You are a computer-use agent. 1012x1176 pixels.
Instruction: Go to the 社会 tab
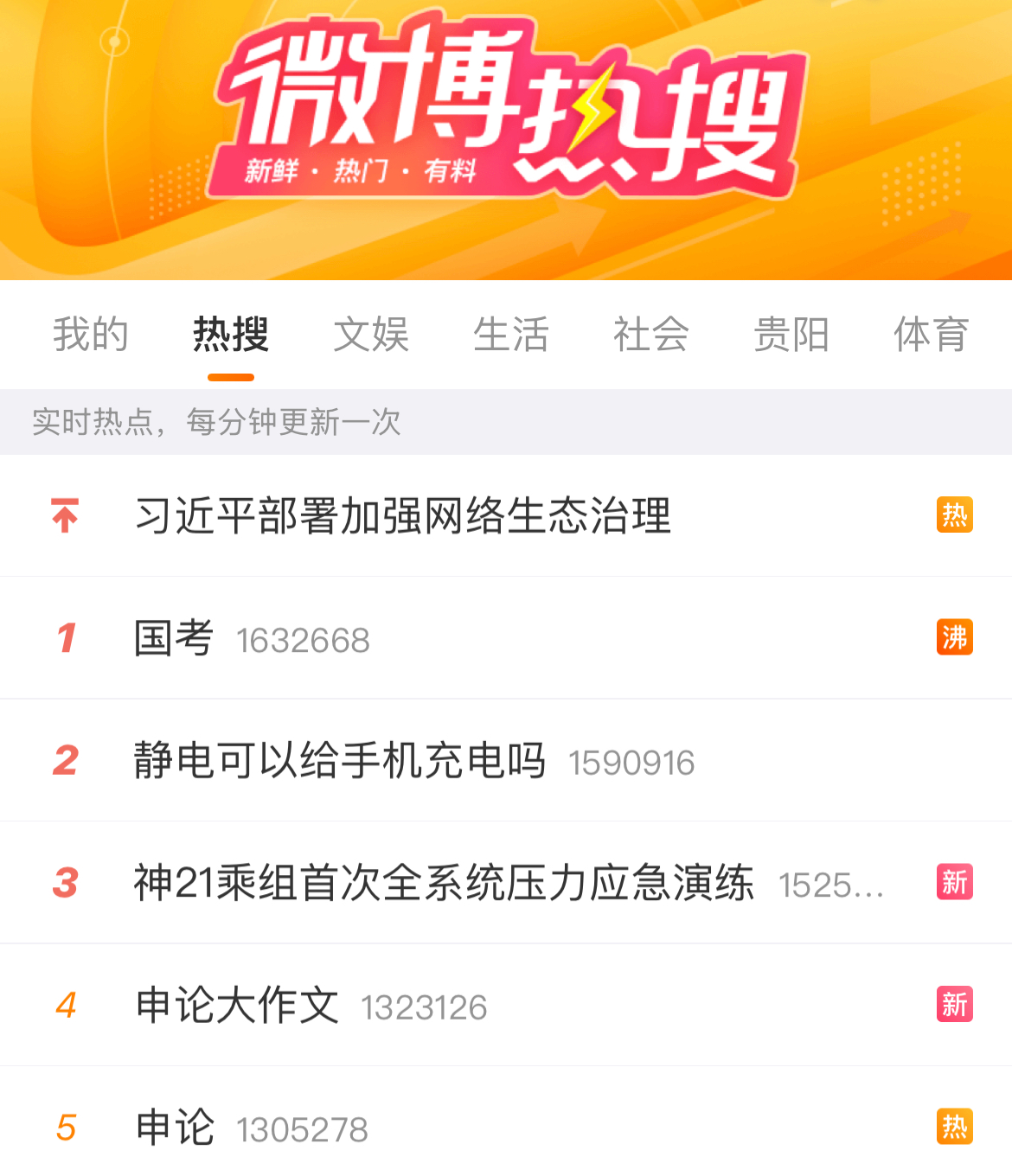pos(651,335)
